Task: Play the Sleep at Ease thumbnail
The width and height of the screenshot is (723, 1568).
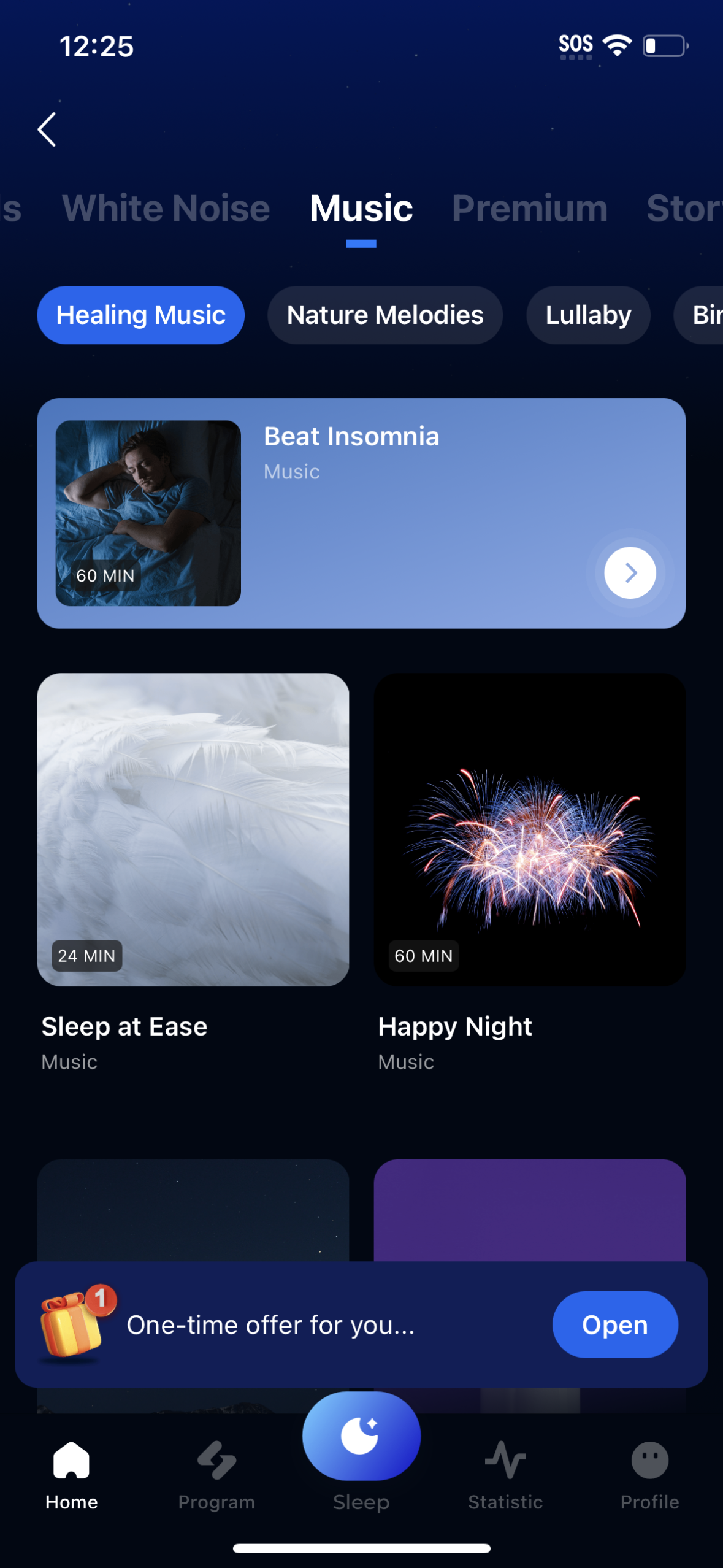Action: [x=193, y=828]
